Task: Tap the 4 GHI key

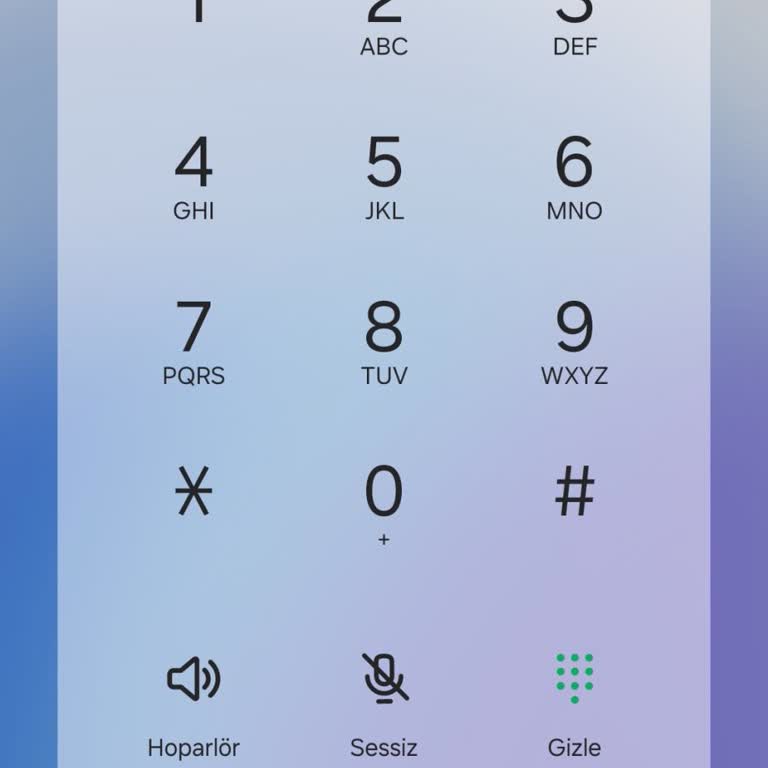Action: [x=193, y=177]
